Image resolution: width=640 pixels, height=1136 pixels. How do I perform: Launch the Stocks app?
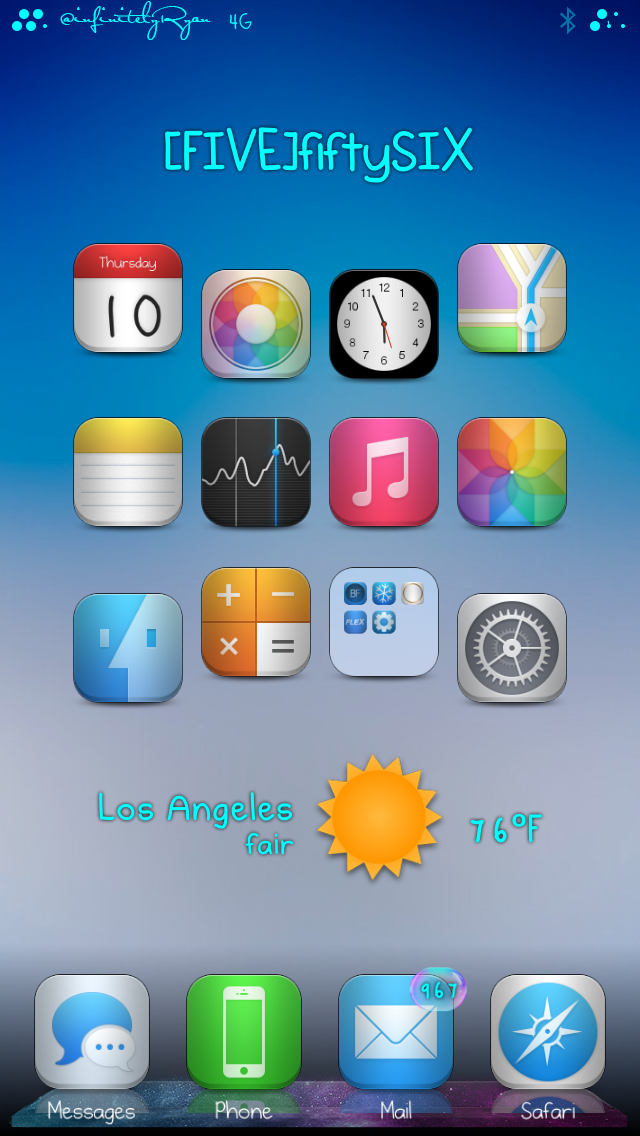tap(256, 472)
